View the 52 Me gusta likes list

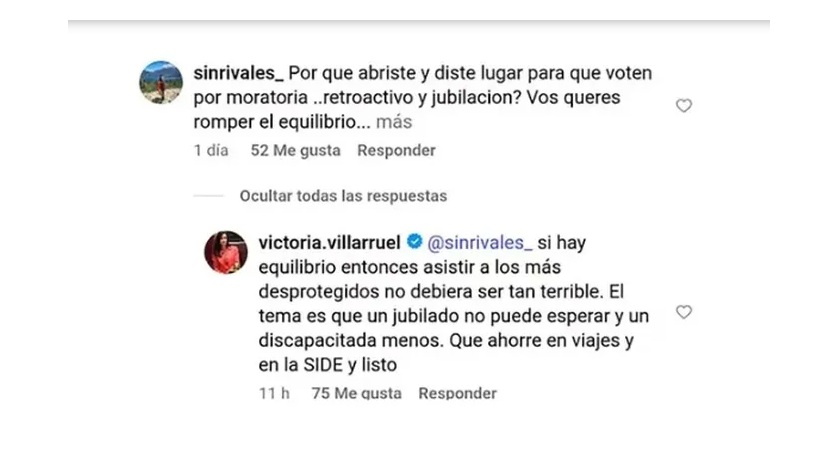coord(296,151)
